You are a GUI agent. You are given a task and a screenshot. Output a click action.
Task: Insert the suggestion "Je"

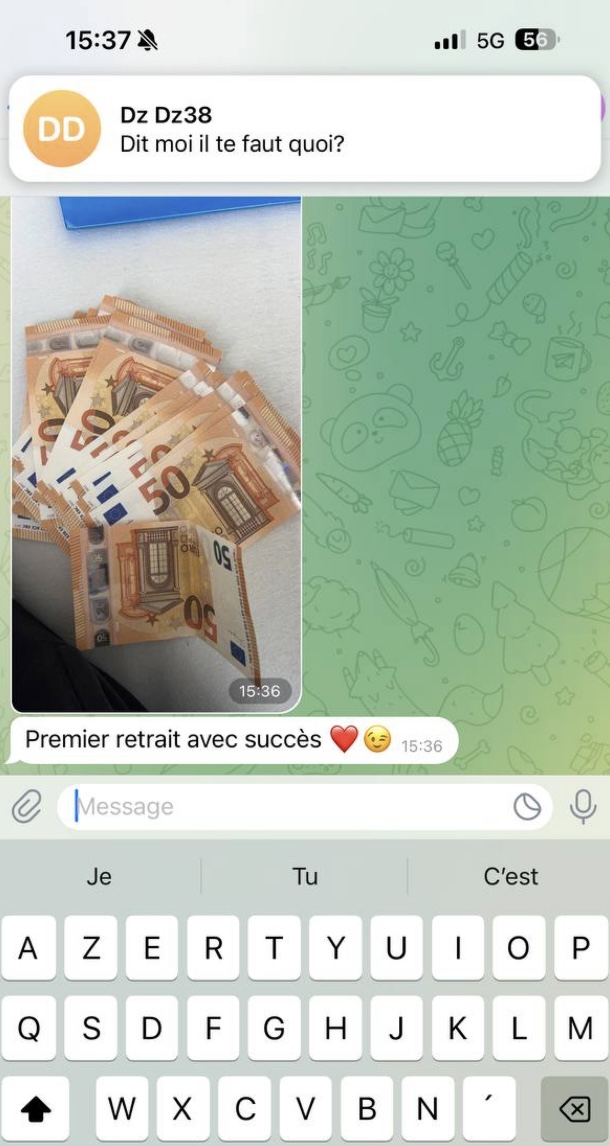[99, 876]
